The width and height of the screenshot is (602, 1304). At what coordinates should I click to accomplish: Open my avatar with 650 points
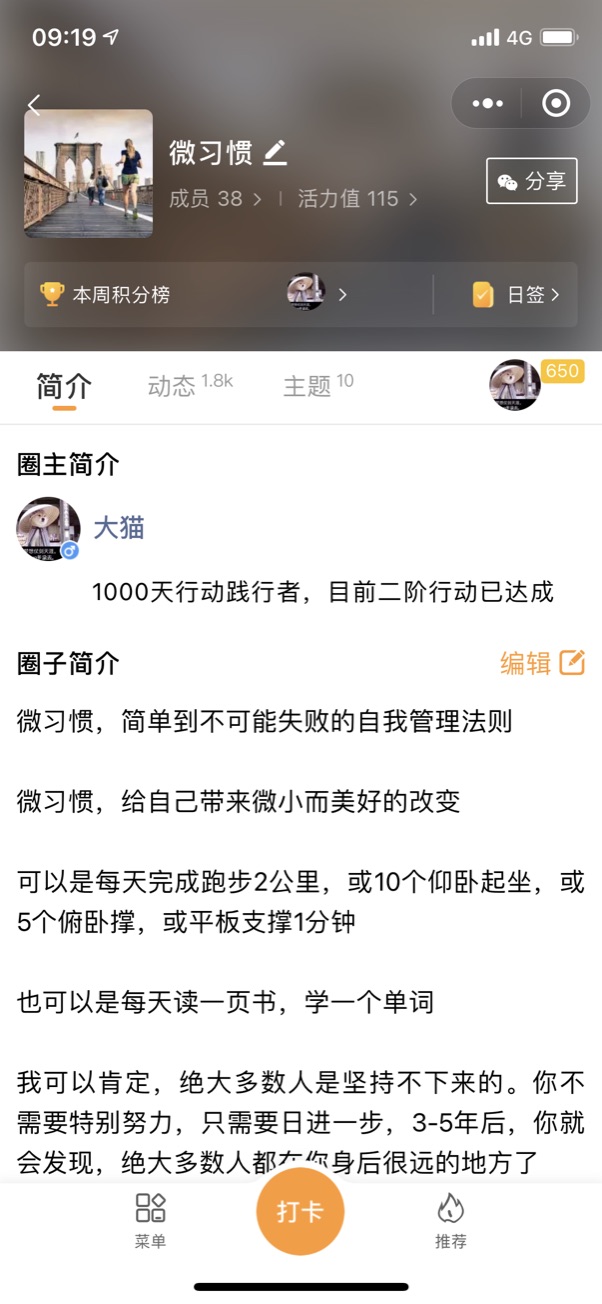pos(515,385)
